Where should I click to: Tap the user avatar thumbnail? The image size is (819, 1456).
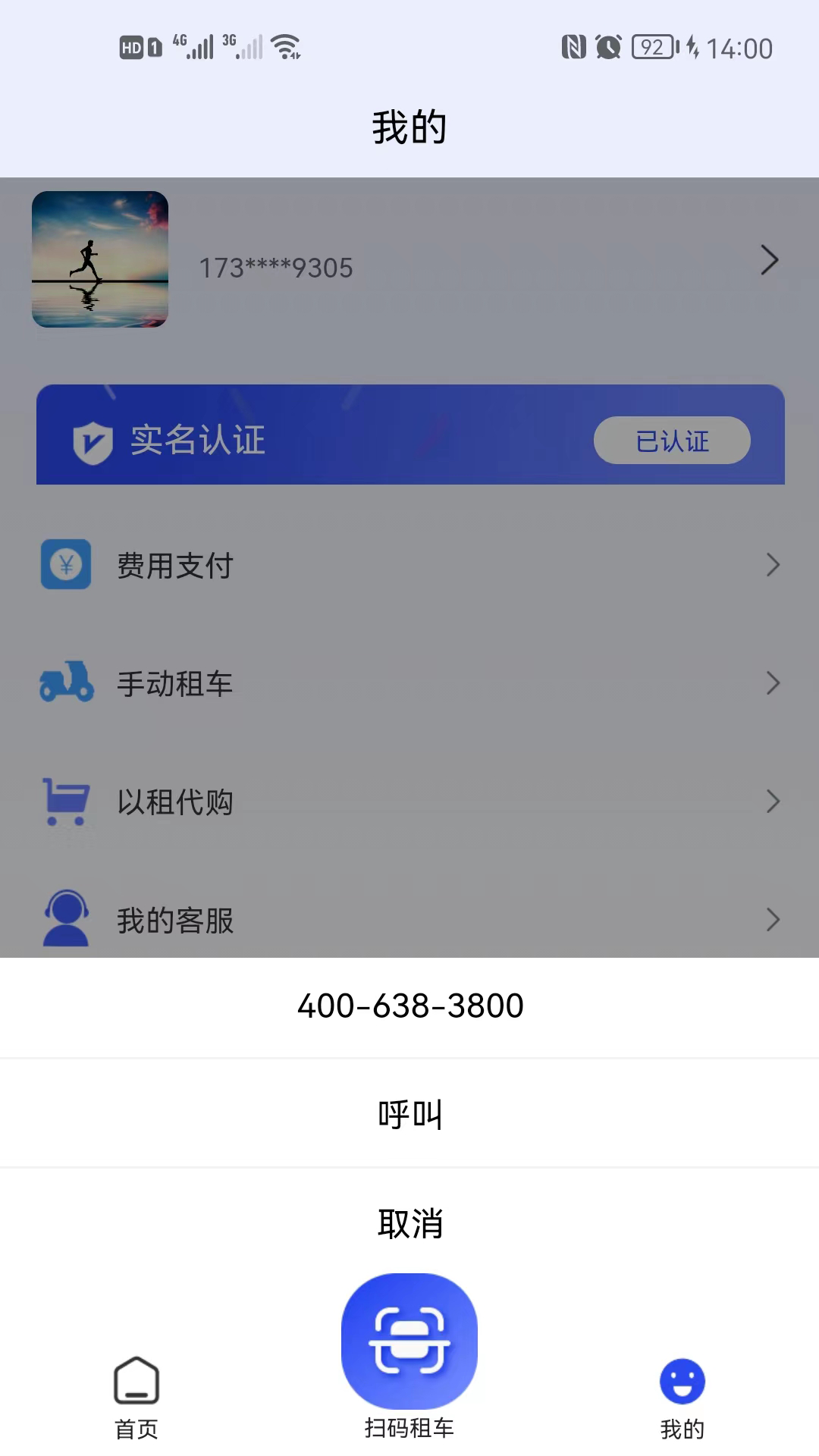pyautogui.click(x=100, y=260)
